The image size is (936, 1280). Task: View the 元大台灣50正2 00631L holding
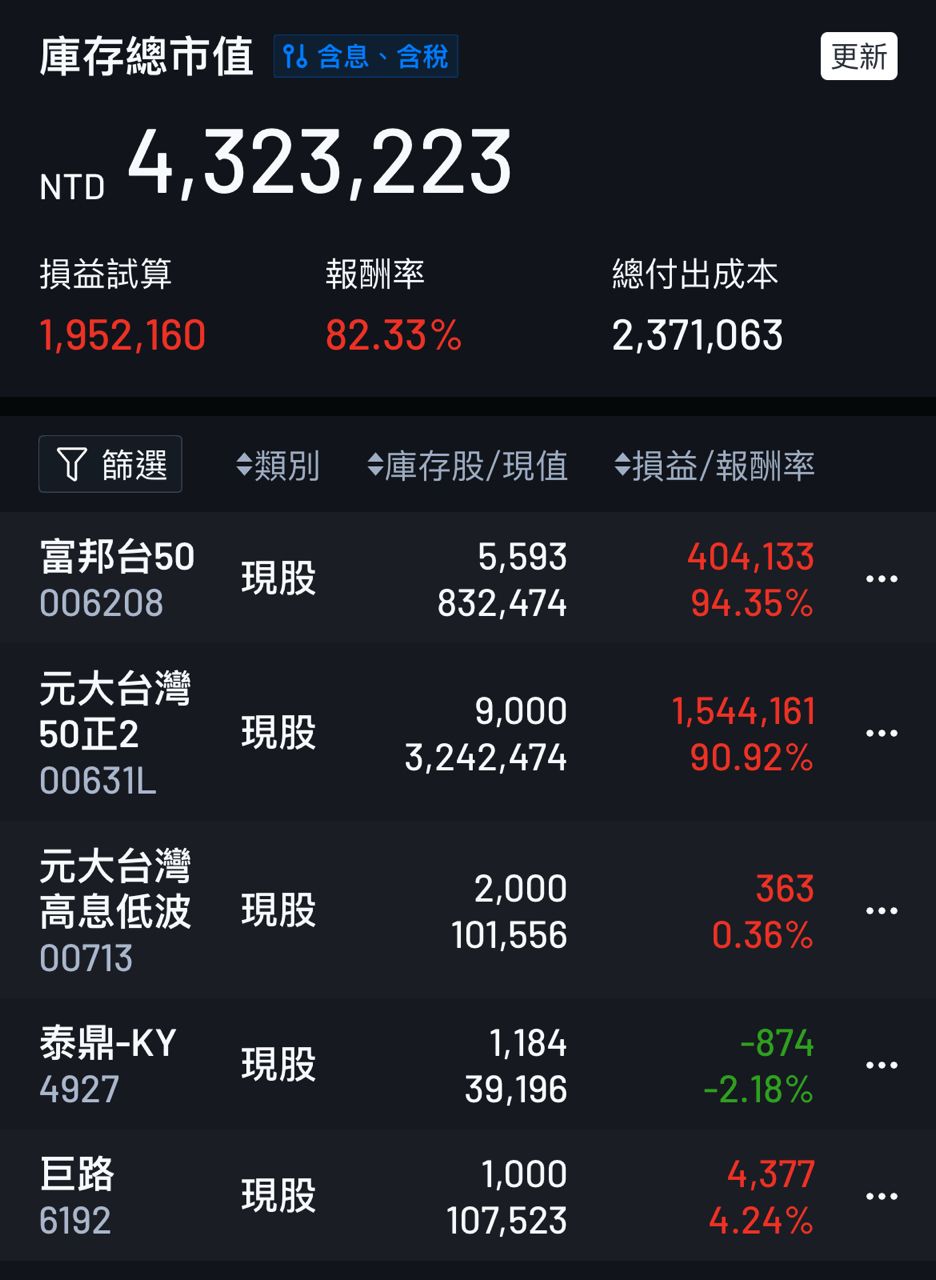tap(115, 733)
